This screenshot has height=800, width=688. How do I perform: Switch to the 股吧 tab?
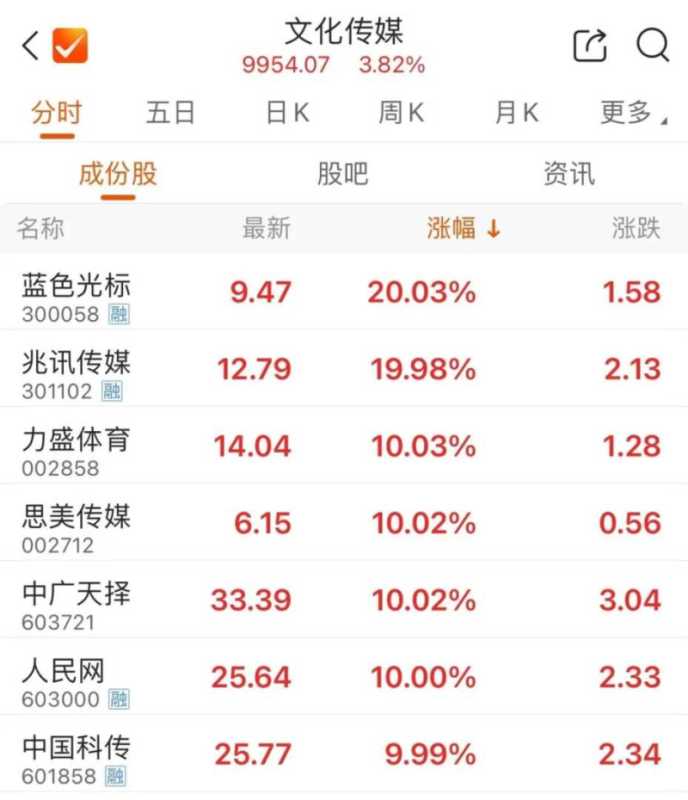tap(343, 174)
